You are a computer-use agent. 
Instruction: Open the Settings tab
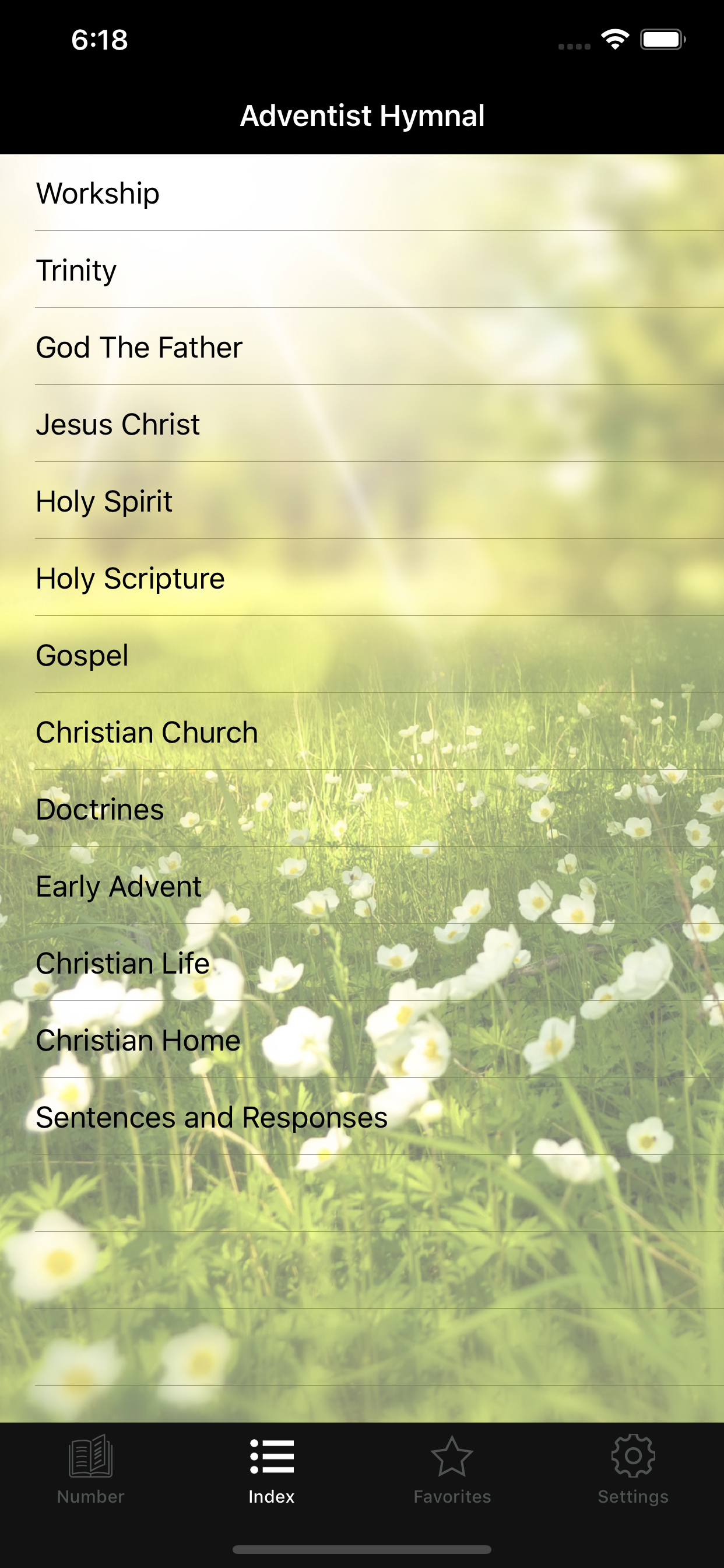633,1470
